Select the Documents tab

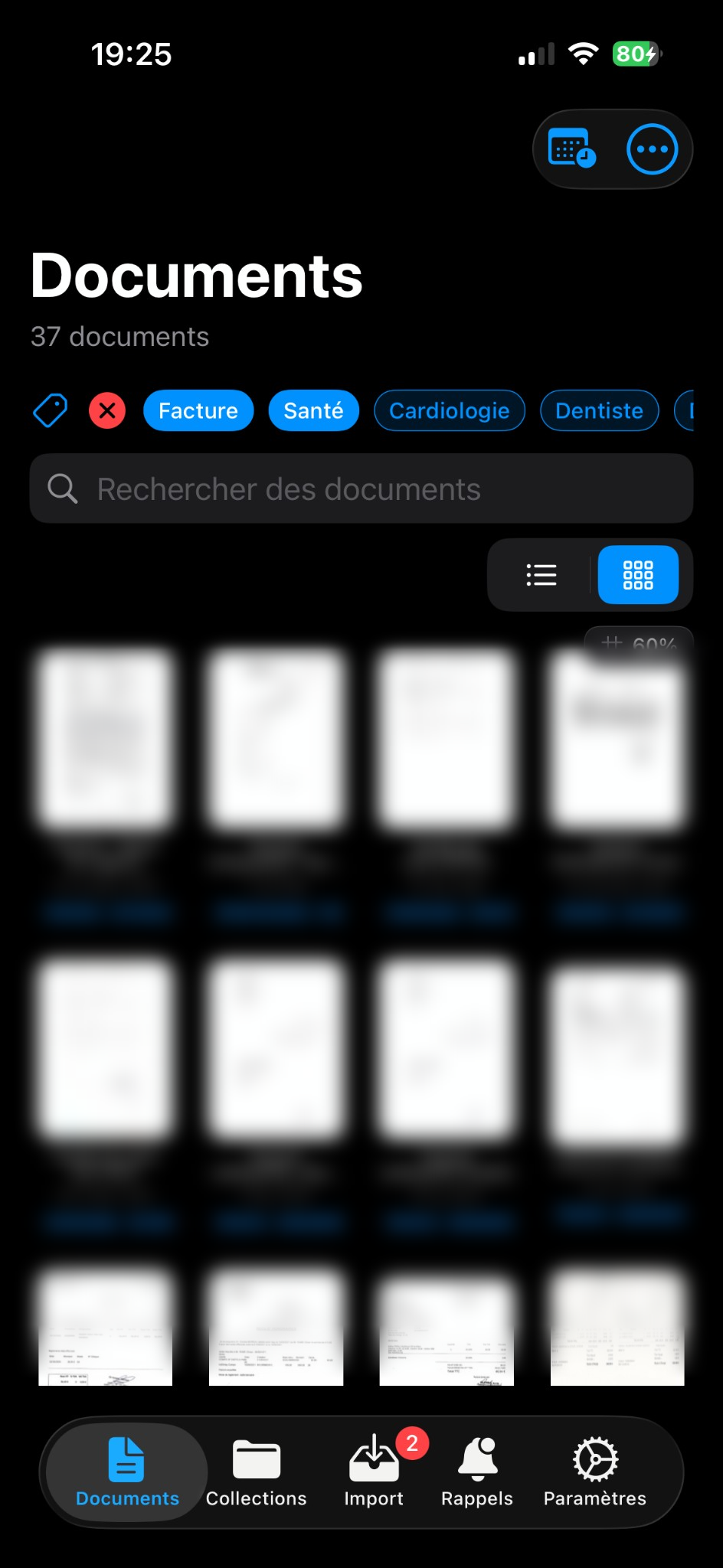pos(127,1472)
